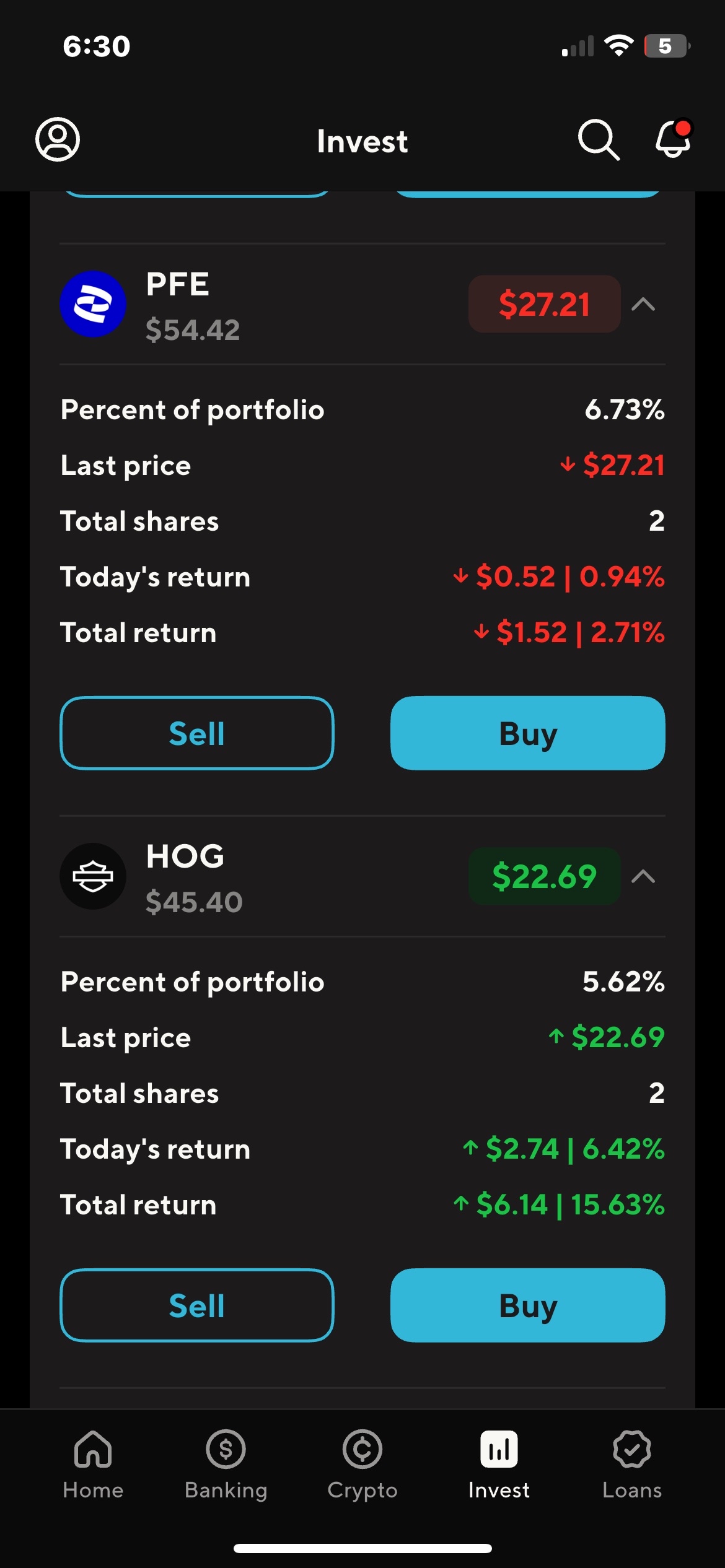The width and height of the screenshot is (725, 1568).
Task: Open the search magnifier
Action: 598,140
